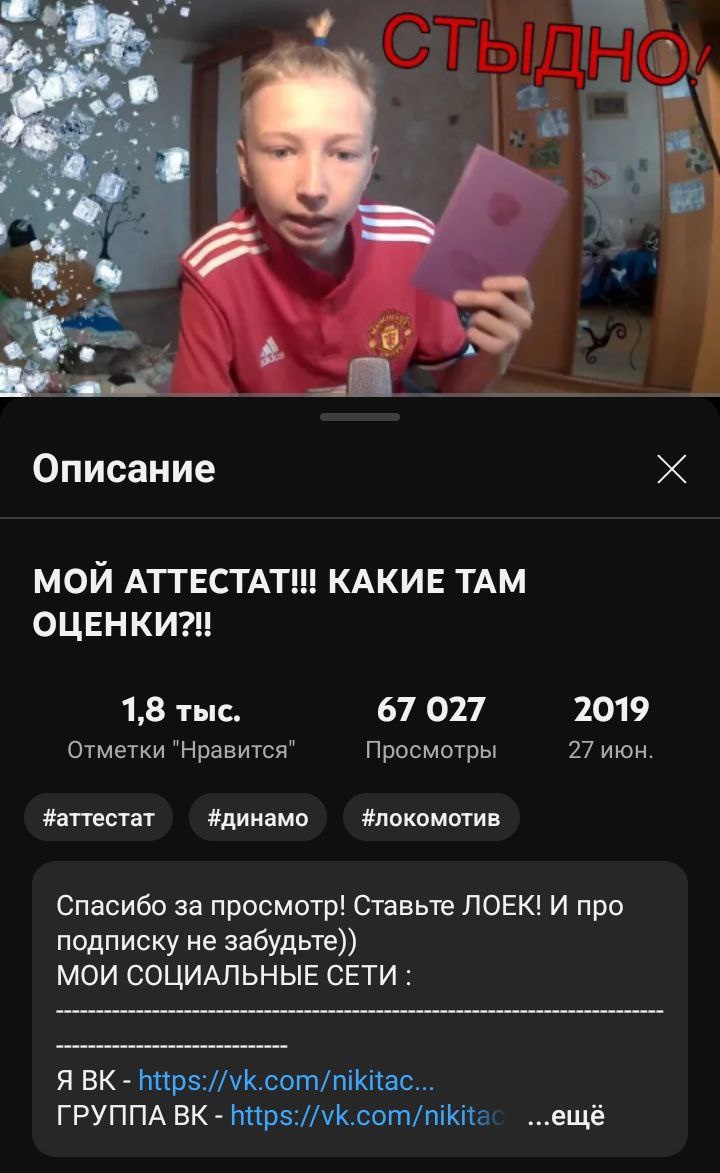
Task: Open the #аттестат hashtag chip
Action: pos(98,818)
